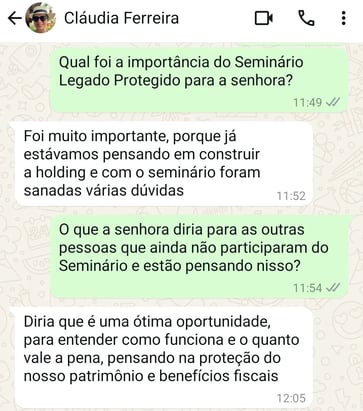Screen dimensions: 363x411
Task: Start a video call with Cláudia
Action: click(264, 18)
